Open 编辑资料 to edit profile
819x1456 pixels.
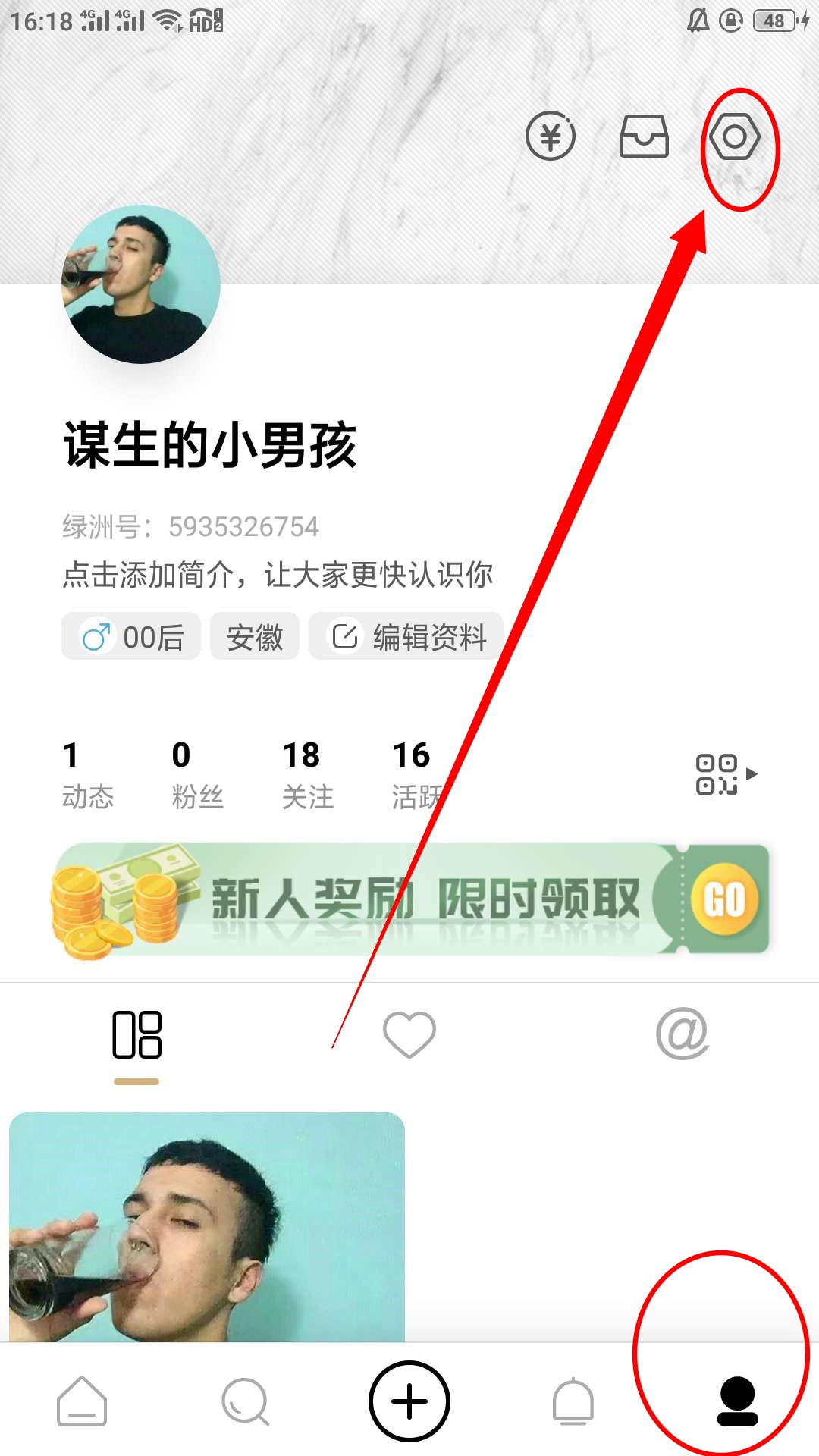pyautogui.click(x=408, y=637)
